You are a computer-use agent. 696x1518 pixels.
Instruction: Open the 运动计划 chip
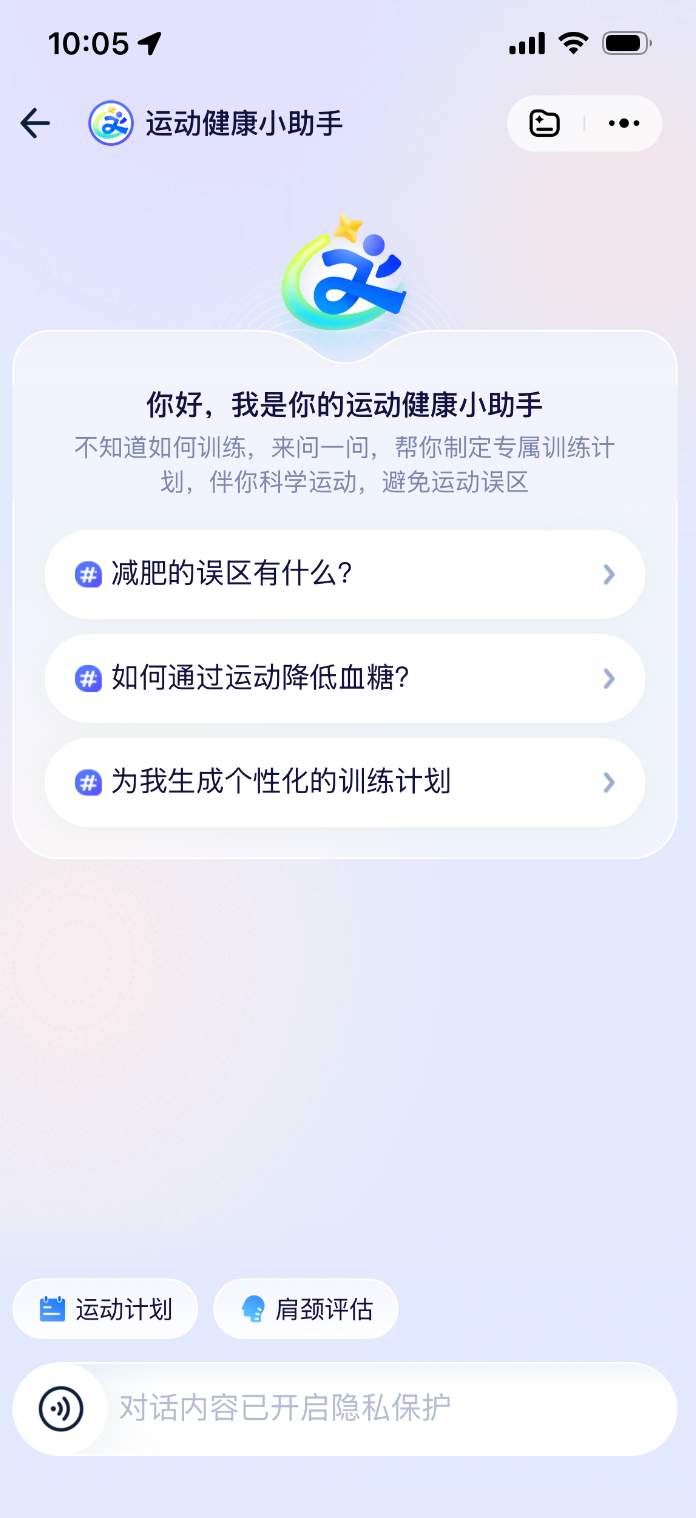(x=106, y=1309)
